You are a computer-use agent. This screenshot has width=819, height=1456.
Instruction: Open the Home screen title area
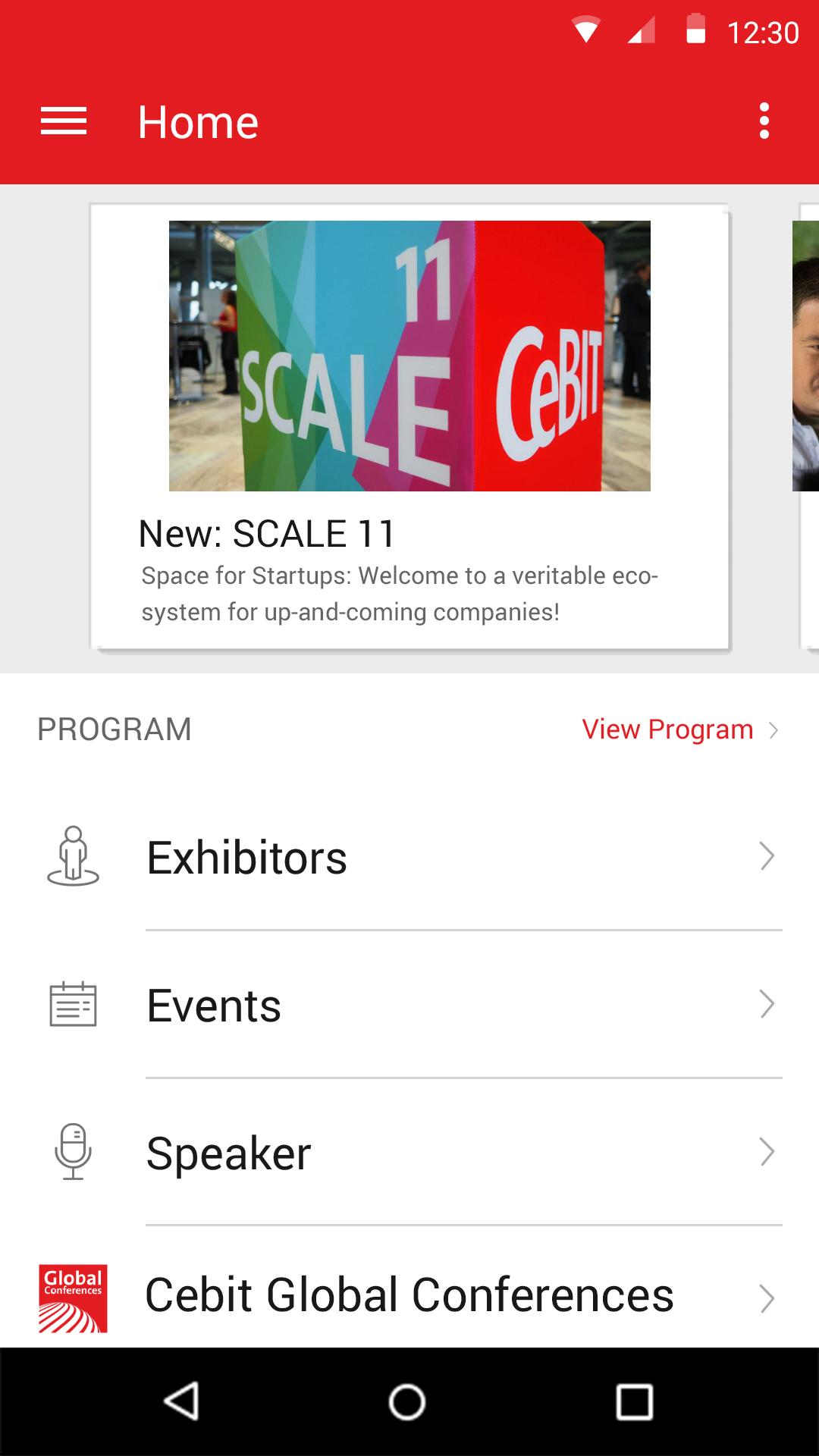(x=197, y=121)
